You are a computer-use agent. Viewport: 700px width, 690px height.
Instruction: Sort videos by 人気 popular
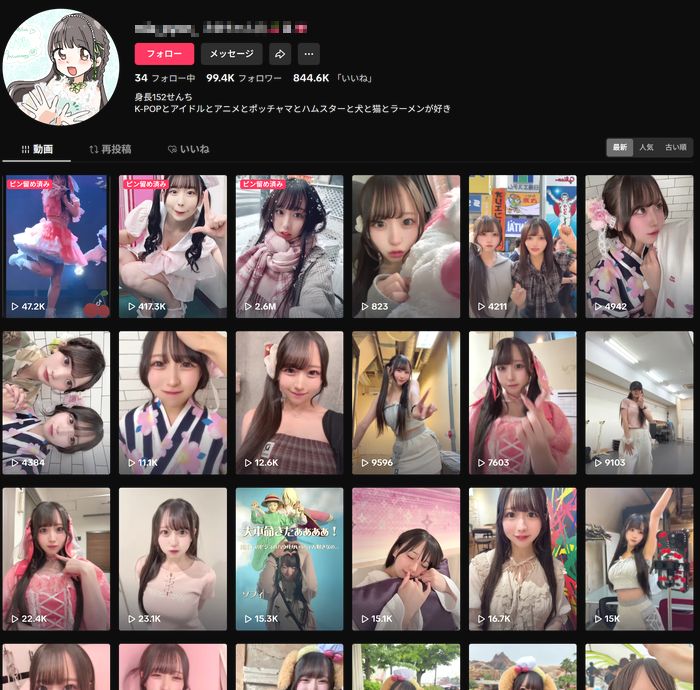(x=647, y=148)
